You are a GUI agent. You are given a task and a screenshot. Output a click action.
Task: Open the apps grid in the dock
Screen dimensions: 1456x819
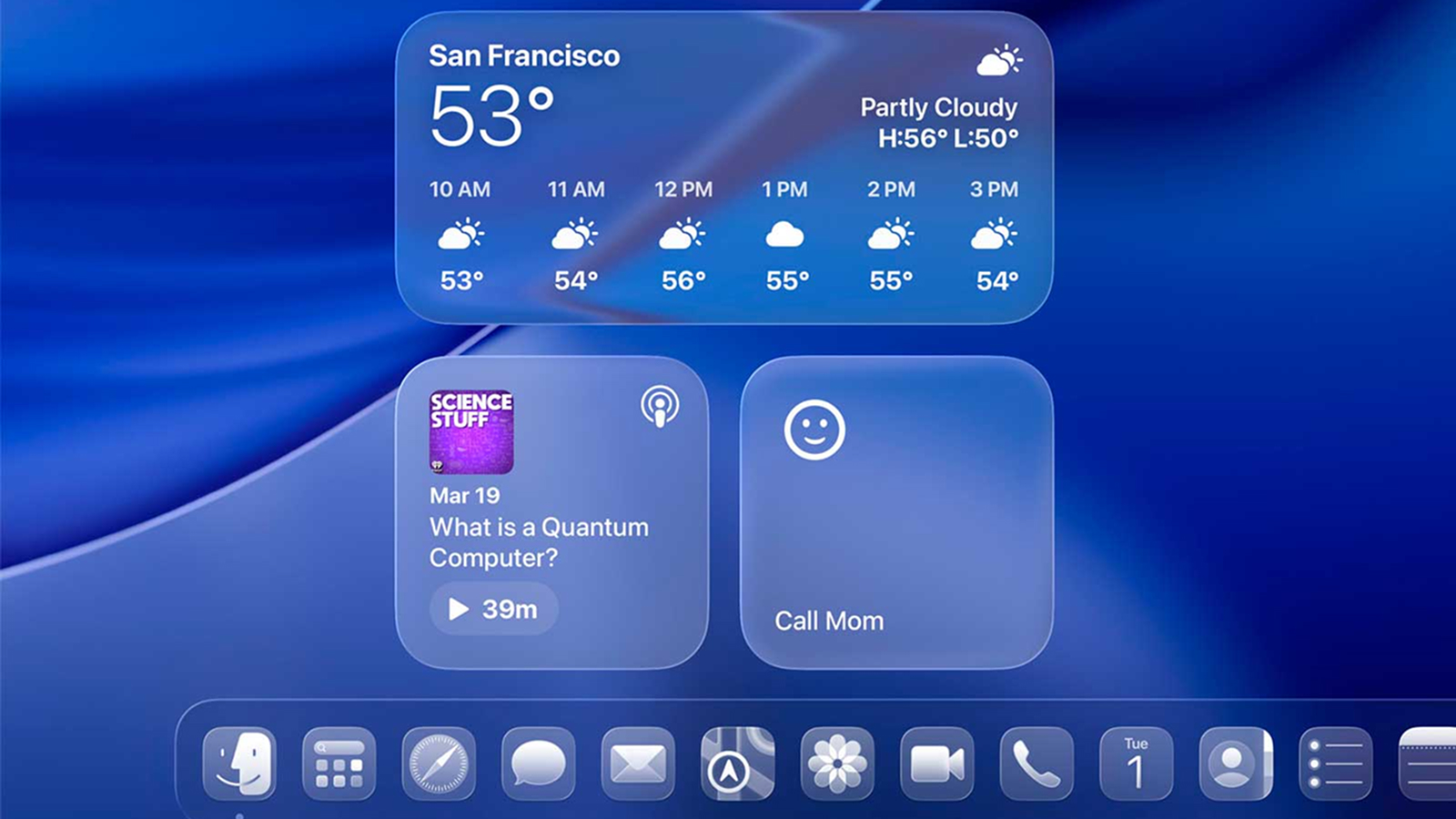[339, 763]
